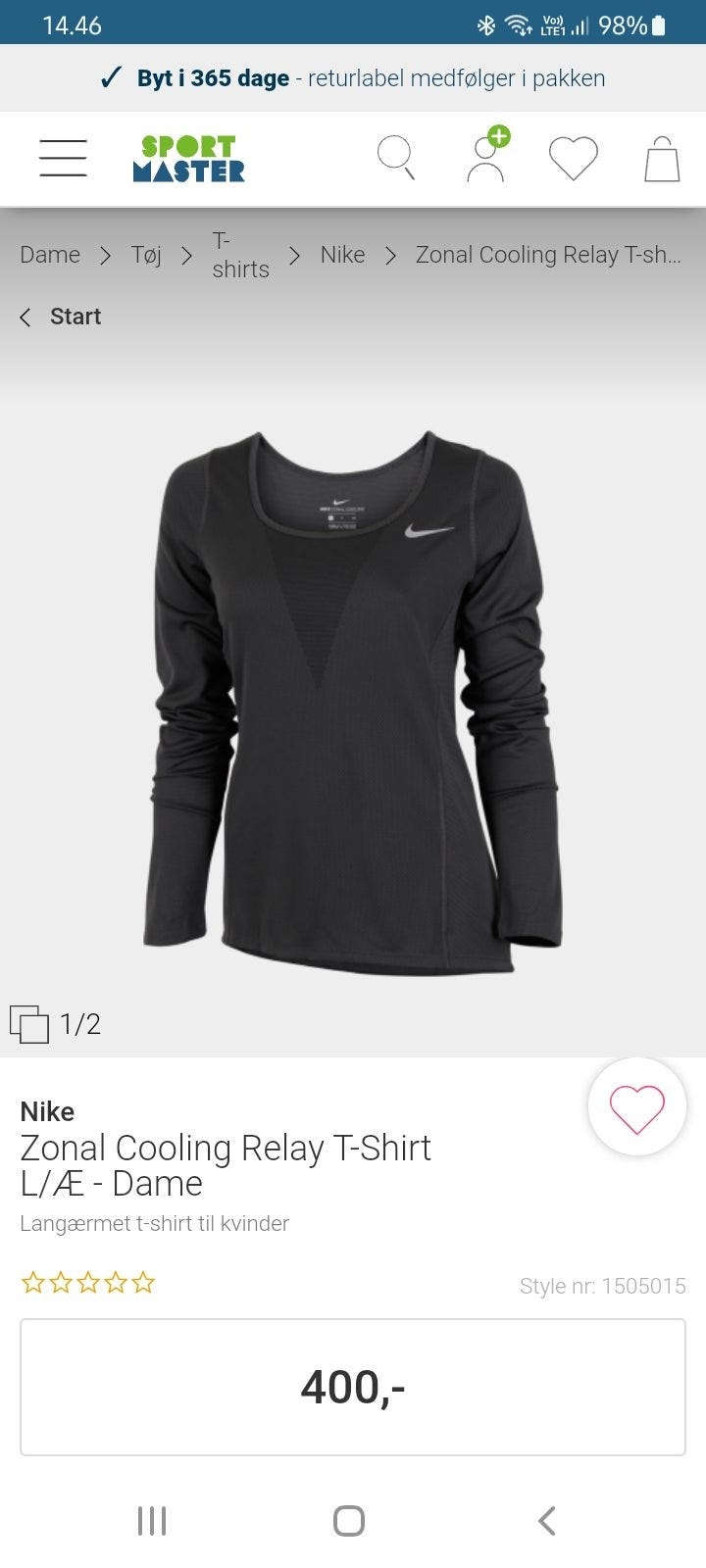Add this shirt to favorites

637,1107
